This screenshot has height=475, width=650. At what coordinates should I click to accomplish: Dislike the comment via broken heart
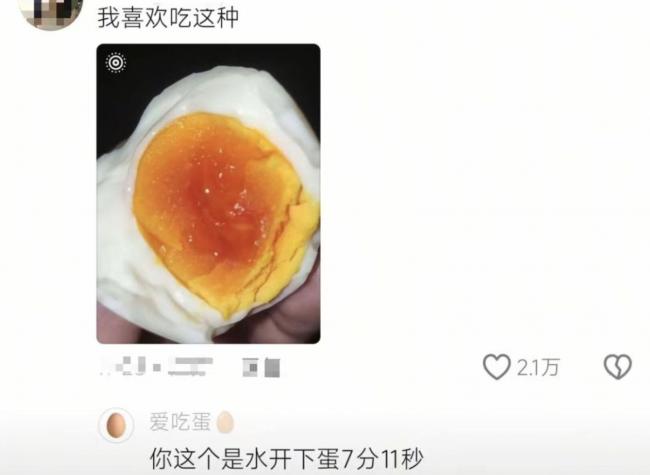click(618, 367)
